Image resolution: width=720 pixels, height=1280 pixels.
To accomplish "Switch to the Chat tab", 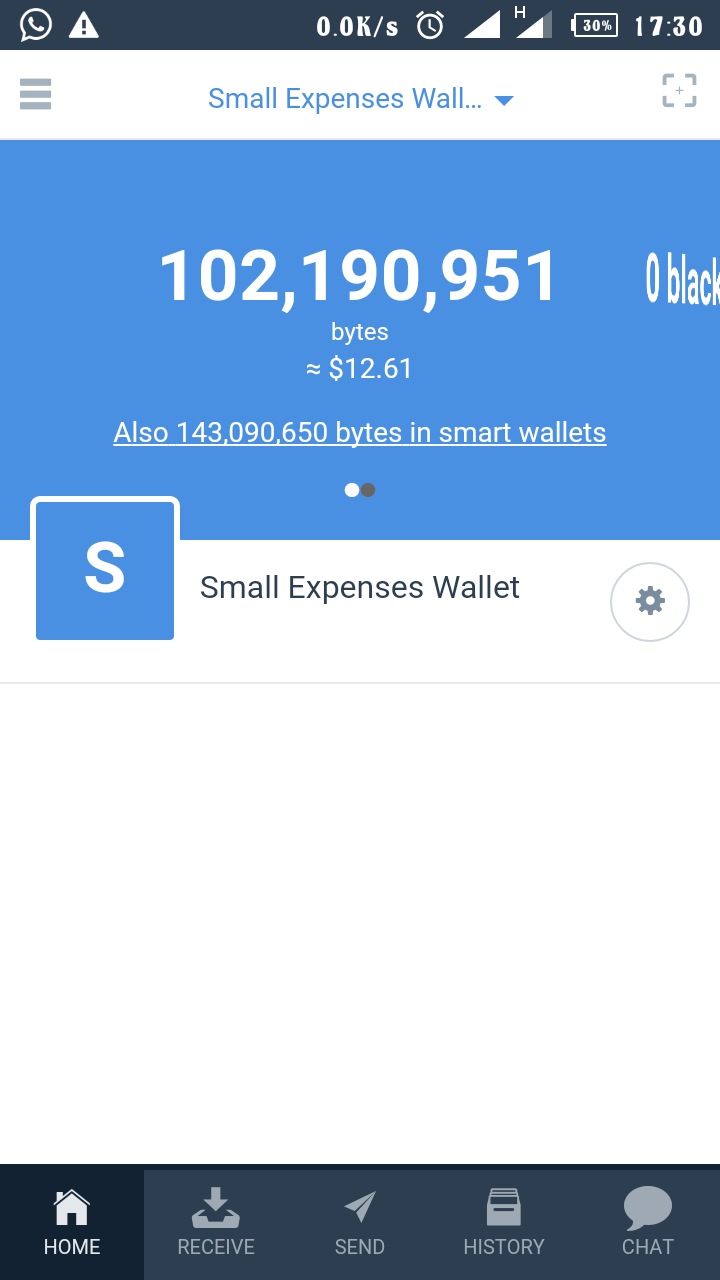I will 648,1223.
